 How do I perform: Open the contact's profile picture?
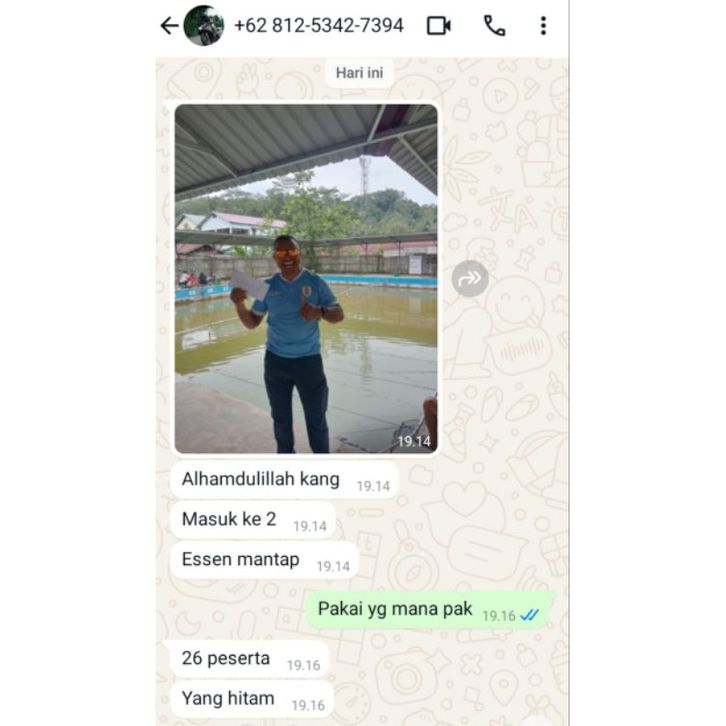pos(204,26)
